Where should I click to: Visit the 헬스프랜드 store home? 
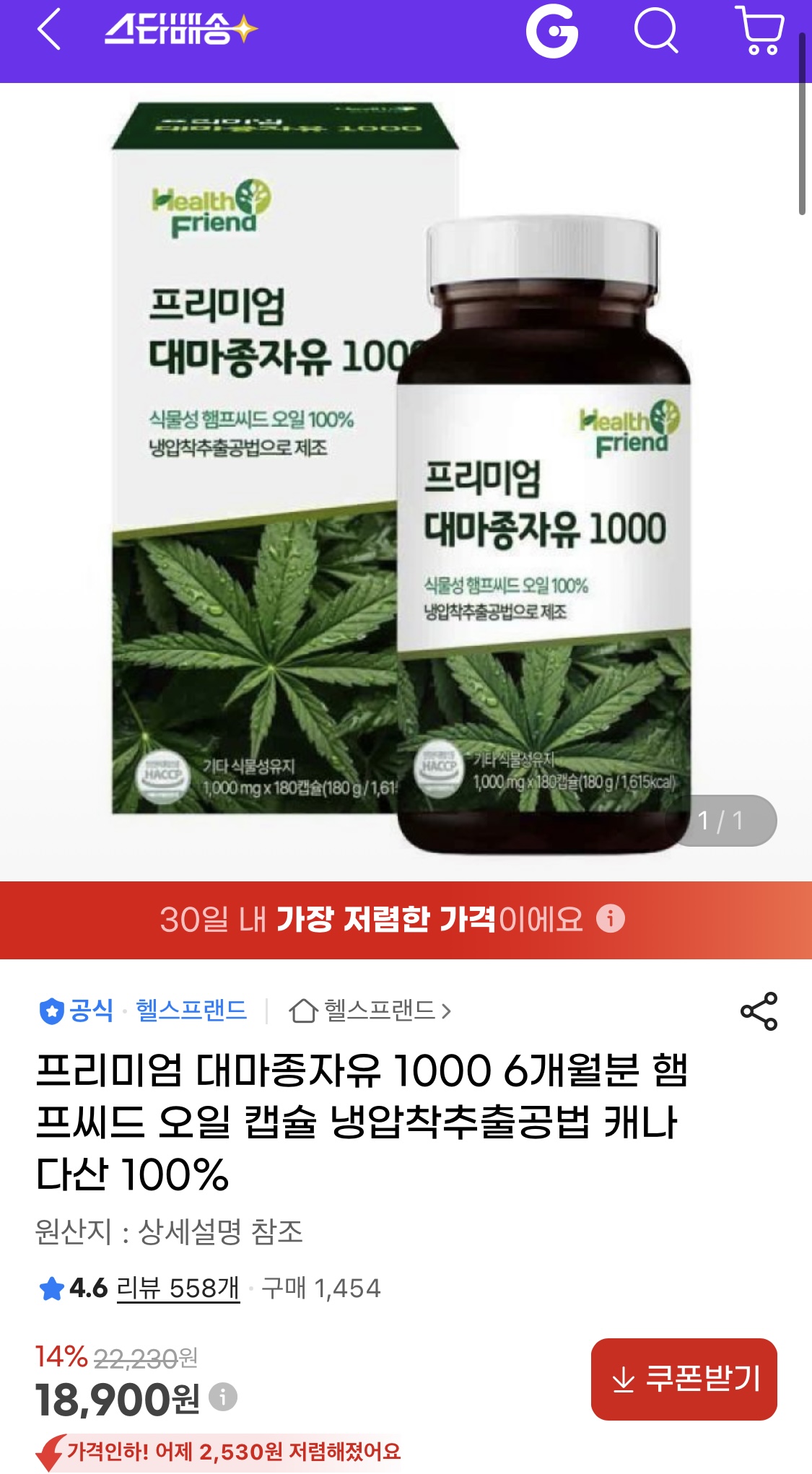coord(370,1011)
